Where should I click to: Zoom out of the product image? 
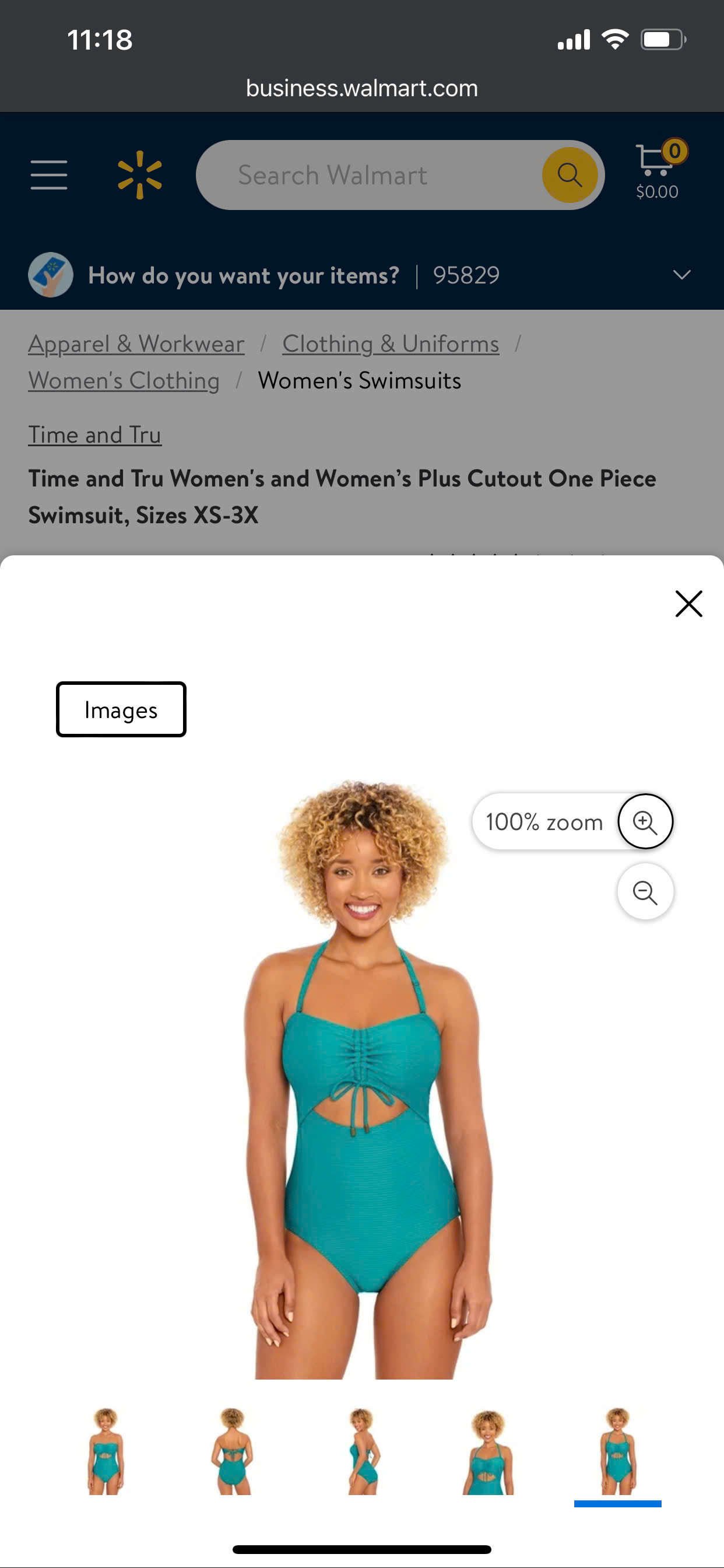pyautogui.click(x=645, y=892)
